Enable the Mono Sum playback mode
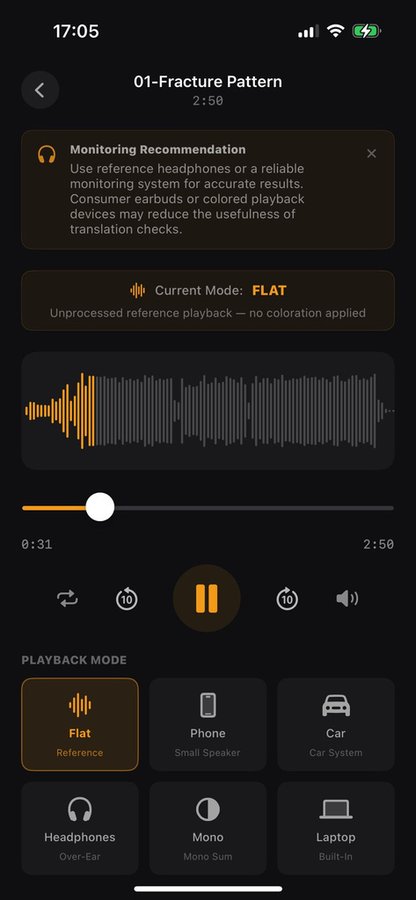Viewport: 416px width, 900px height. 208,828
